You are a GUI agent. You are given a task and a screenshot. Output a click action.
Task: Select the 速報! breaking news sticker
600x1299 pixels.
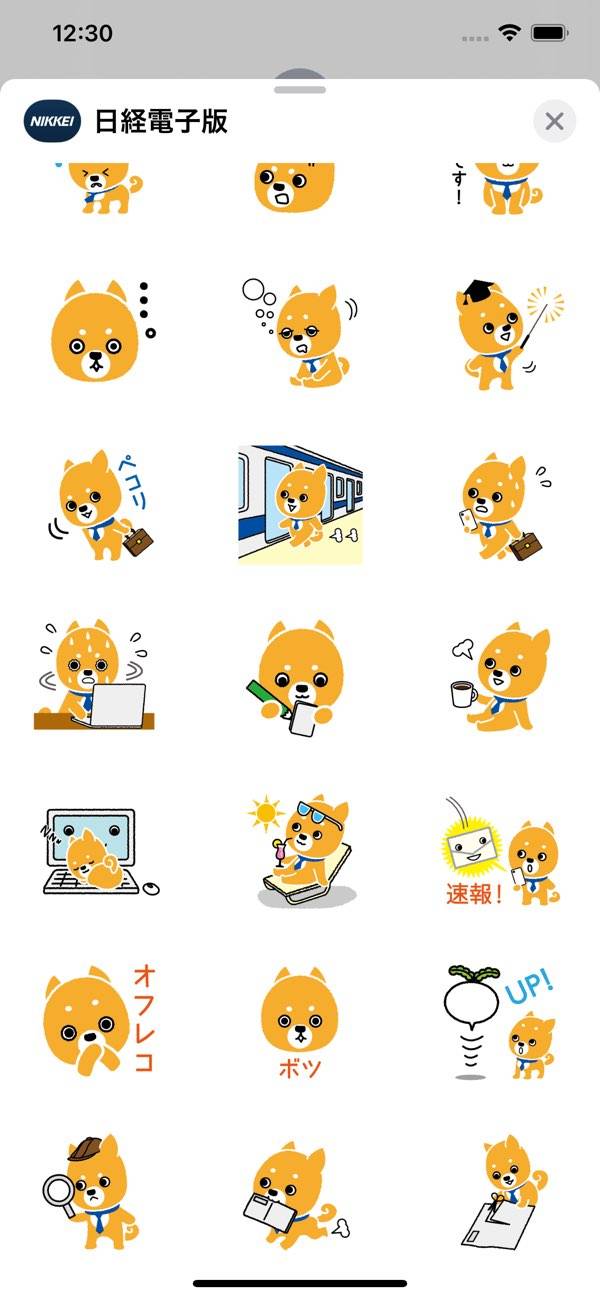pos(500,850)
